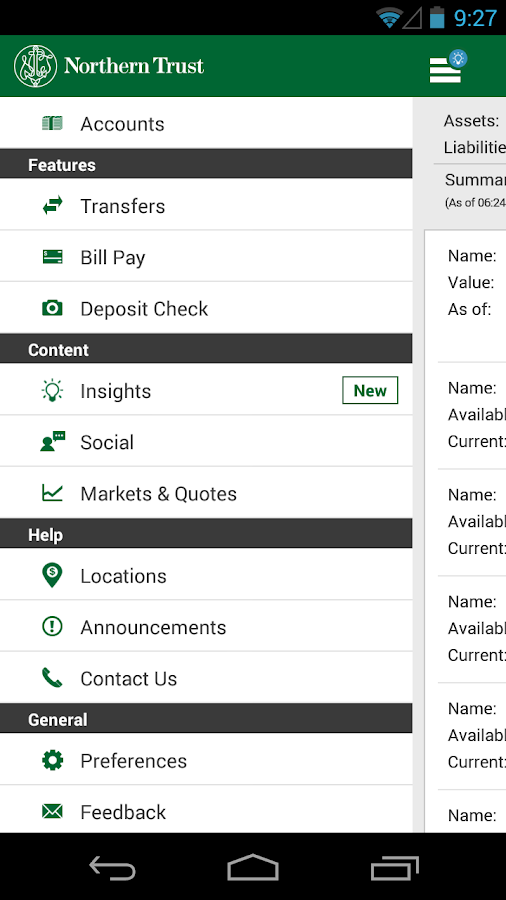Open Accounts from the drawer
506x900 pixels.
coord(206,123)
